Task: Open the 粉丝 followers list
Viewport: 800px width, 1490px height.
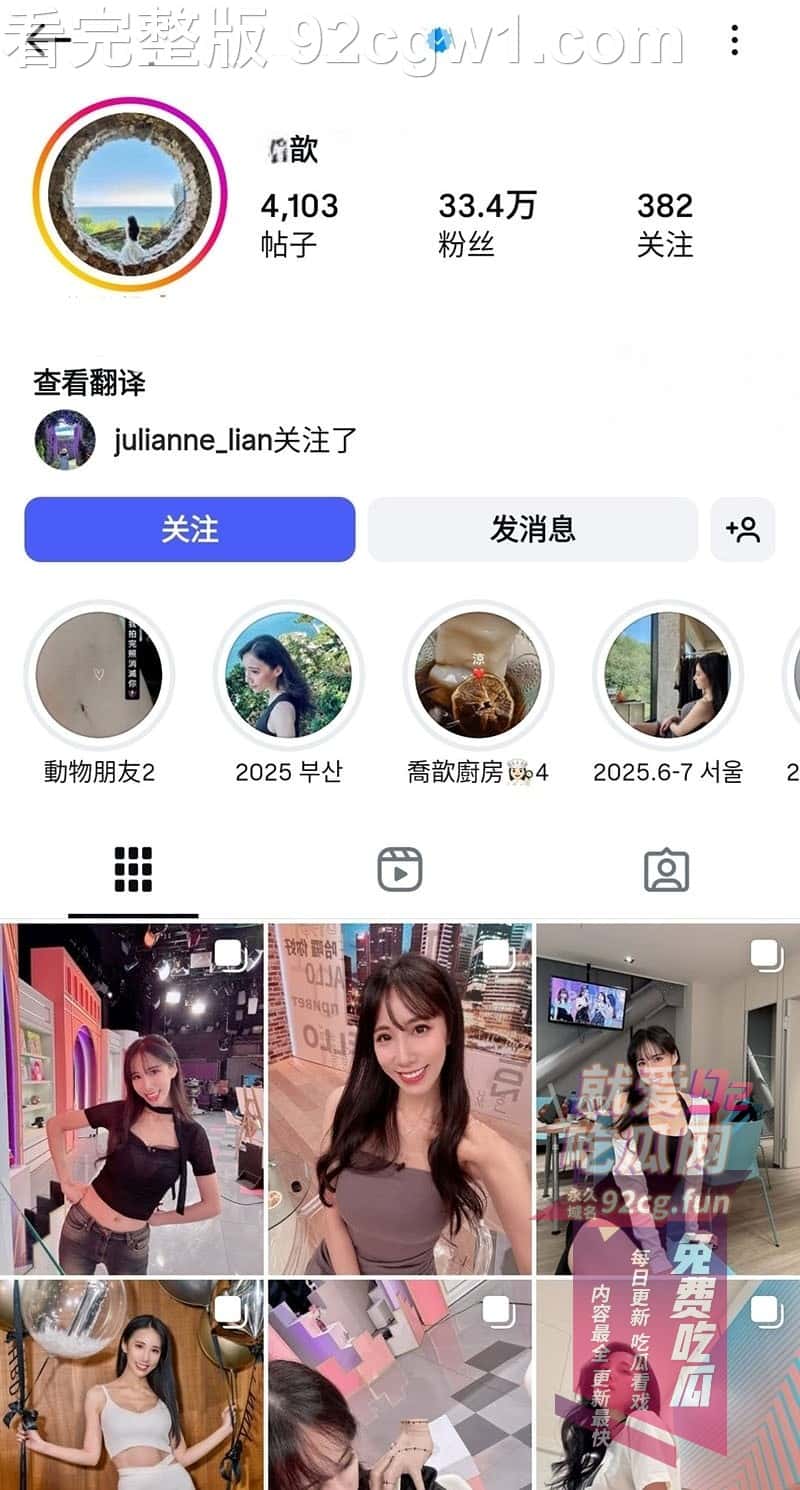Action: pos(487,223)
